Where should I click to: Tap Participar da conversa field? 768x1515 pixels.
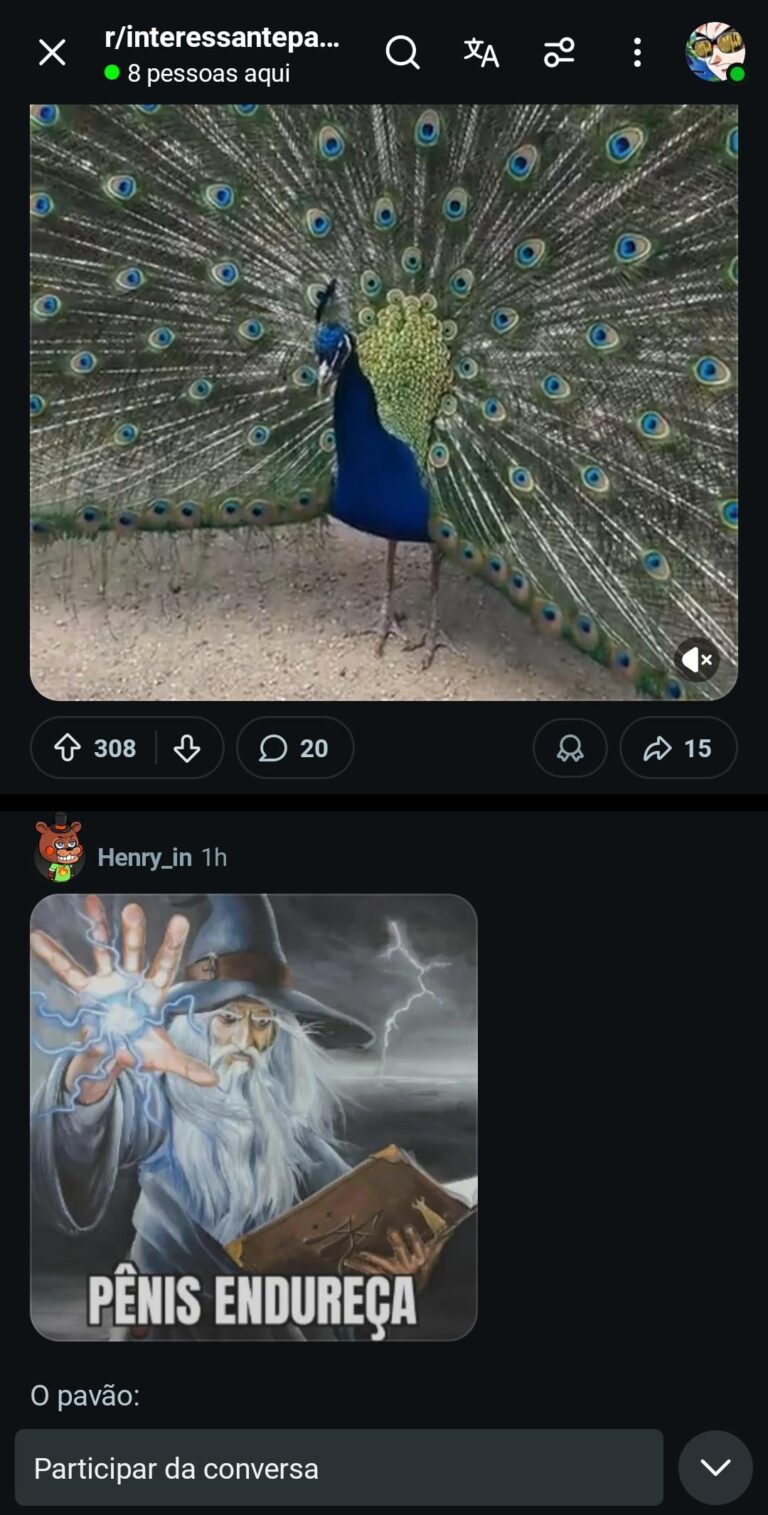338,1468
